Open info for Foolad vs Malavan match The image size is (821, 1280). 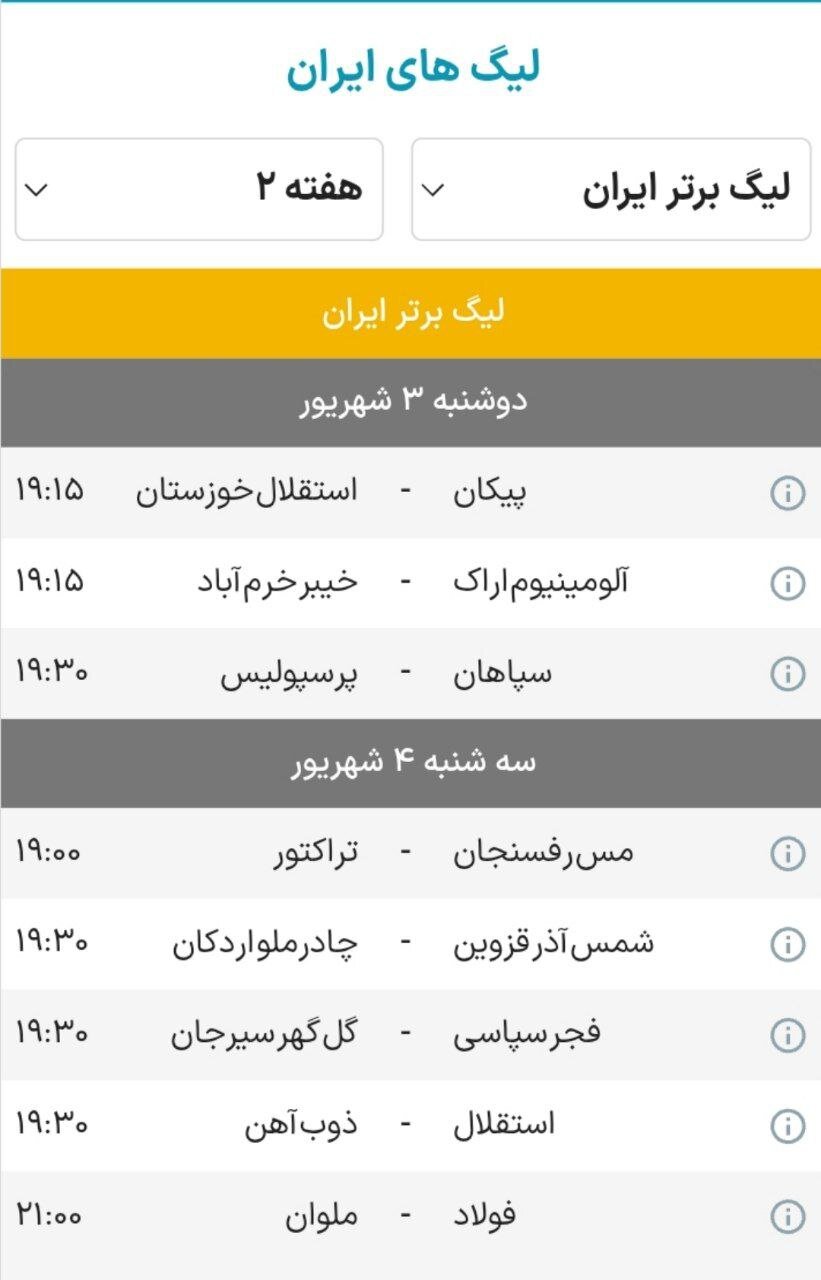pyautogui.click(x=787, y=1215)
